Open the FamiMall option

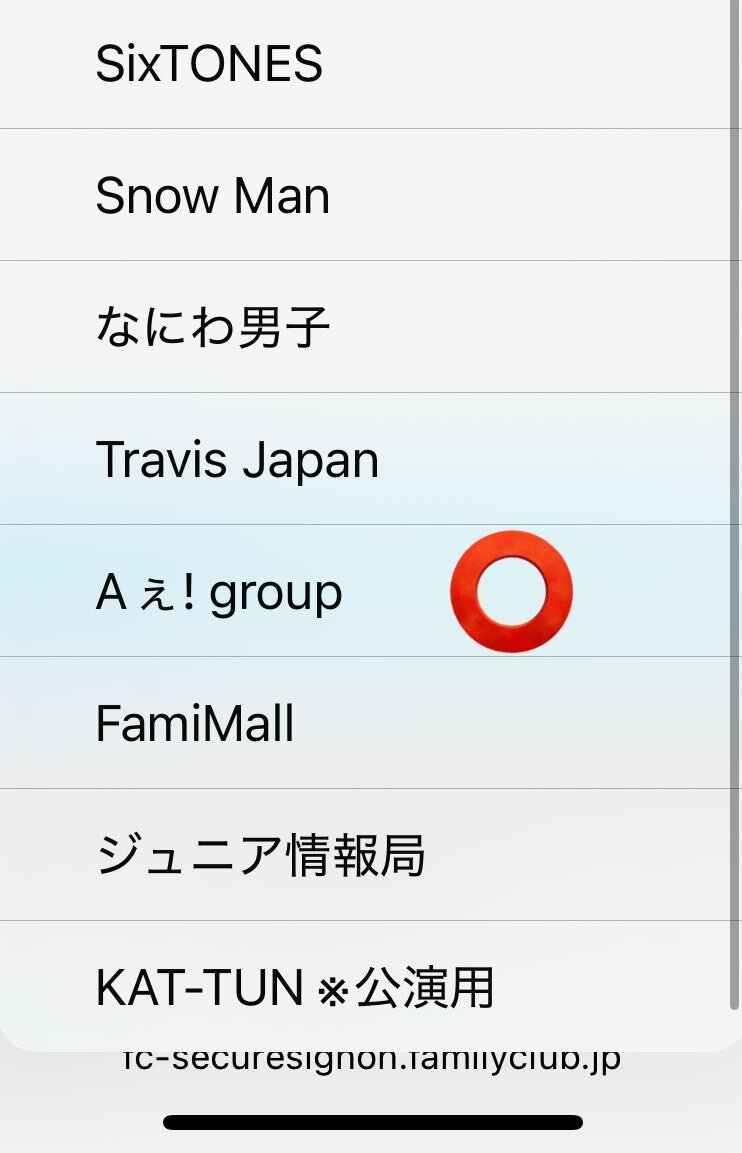tap(195, 724)
